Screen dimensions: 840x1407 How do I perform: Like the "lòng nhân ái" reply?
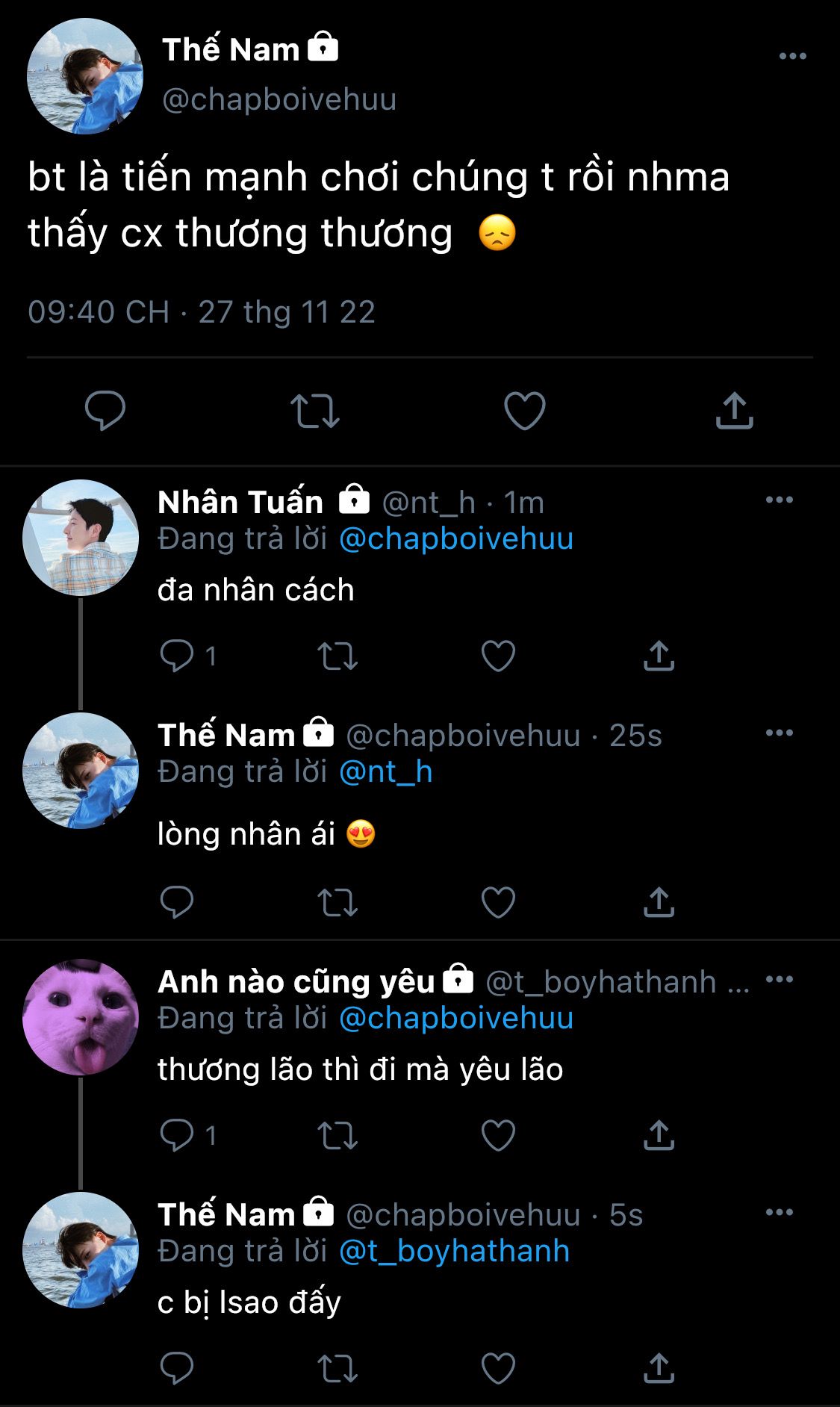pos(498,902)
